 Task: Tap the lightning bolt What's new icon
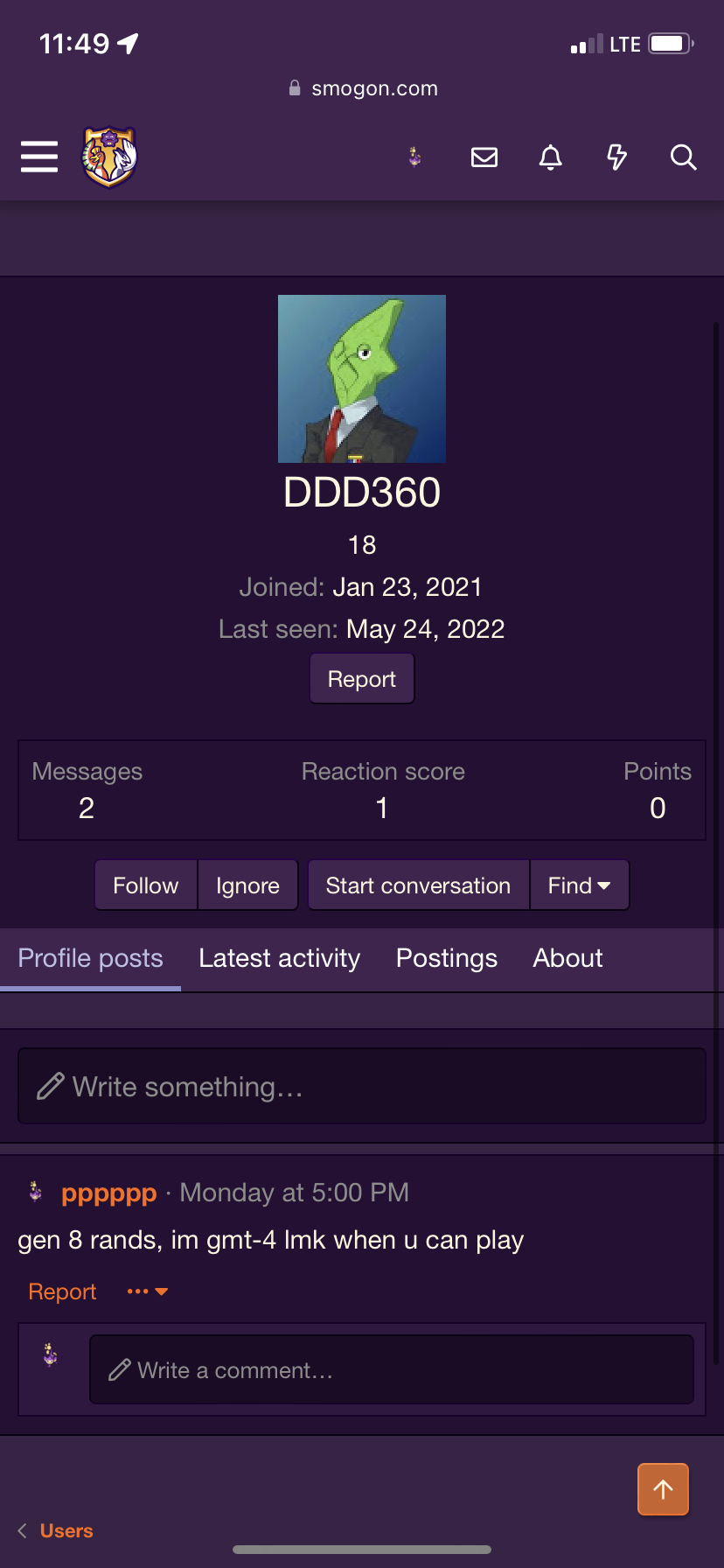pos(617,157)
